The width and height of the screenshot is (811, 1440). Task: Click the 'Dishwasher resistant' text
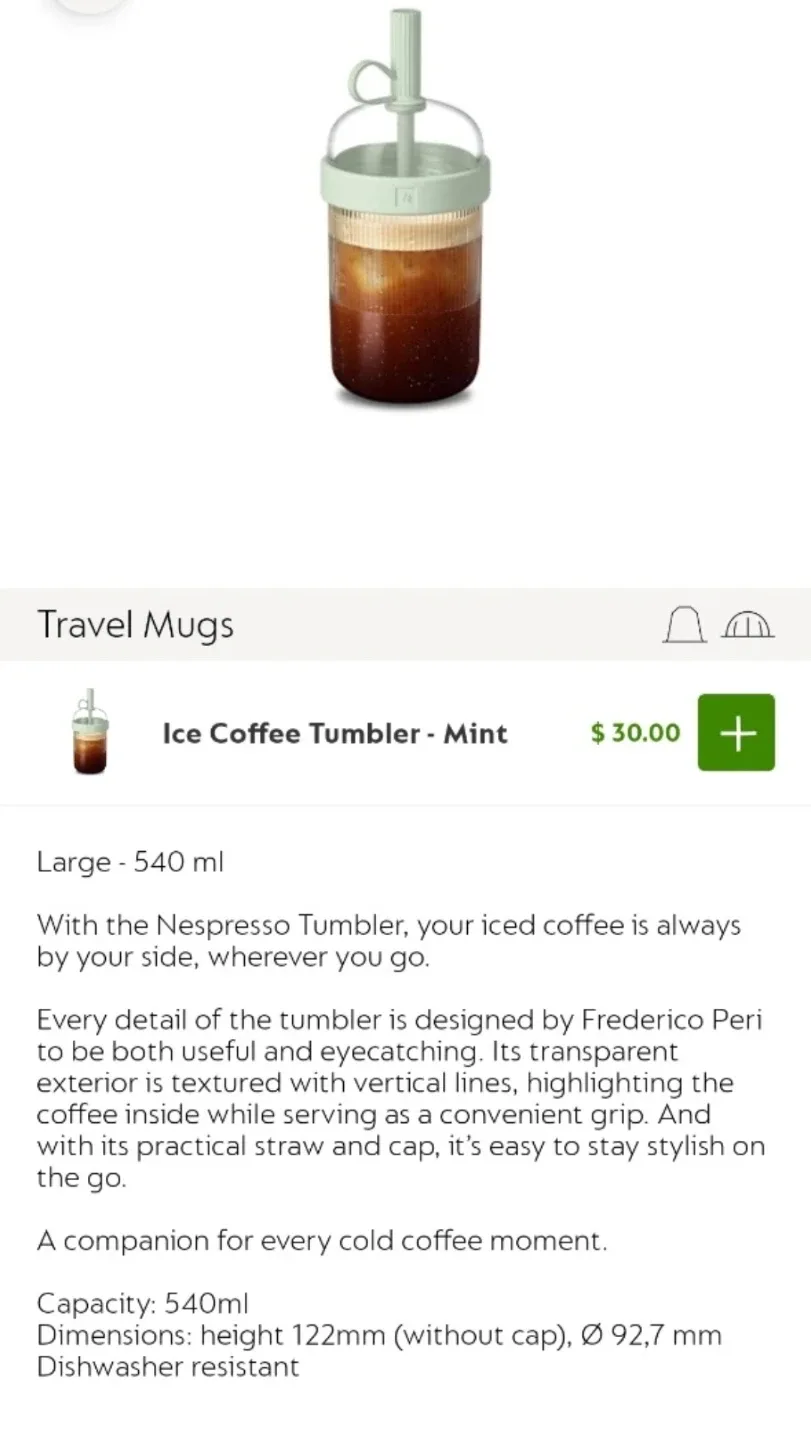pyautogui.click(x=167, y=1367)
